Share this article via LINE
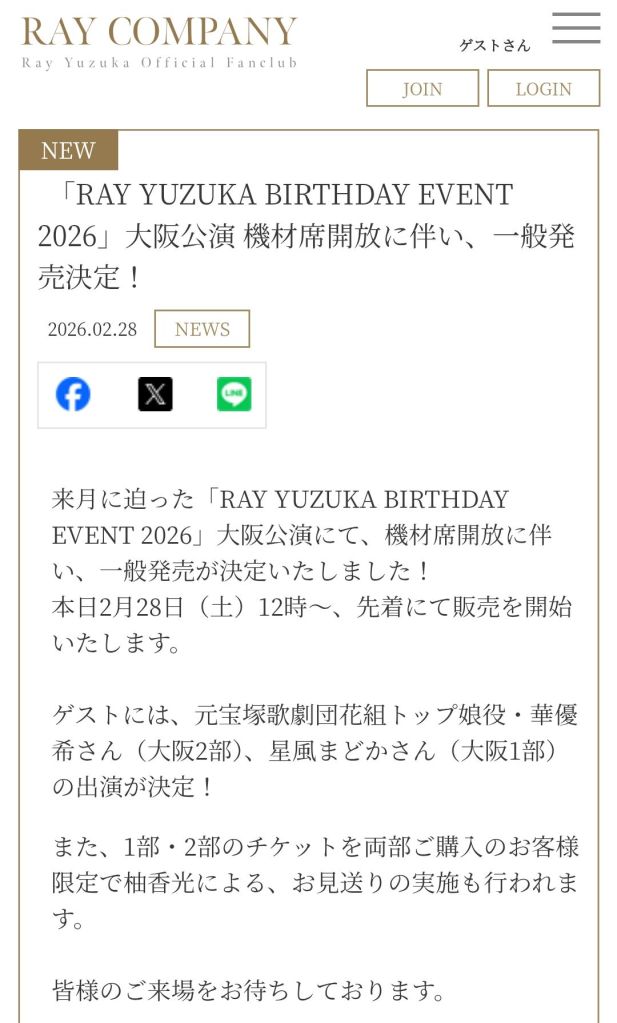The image size is (617, 1023). tap(234, 394)
